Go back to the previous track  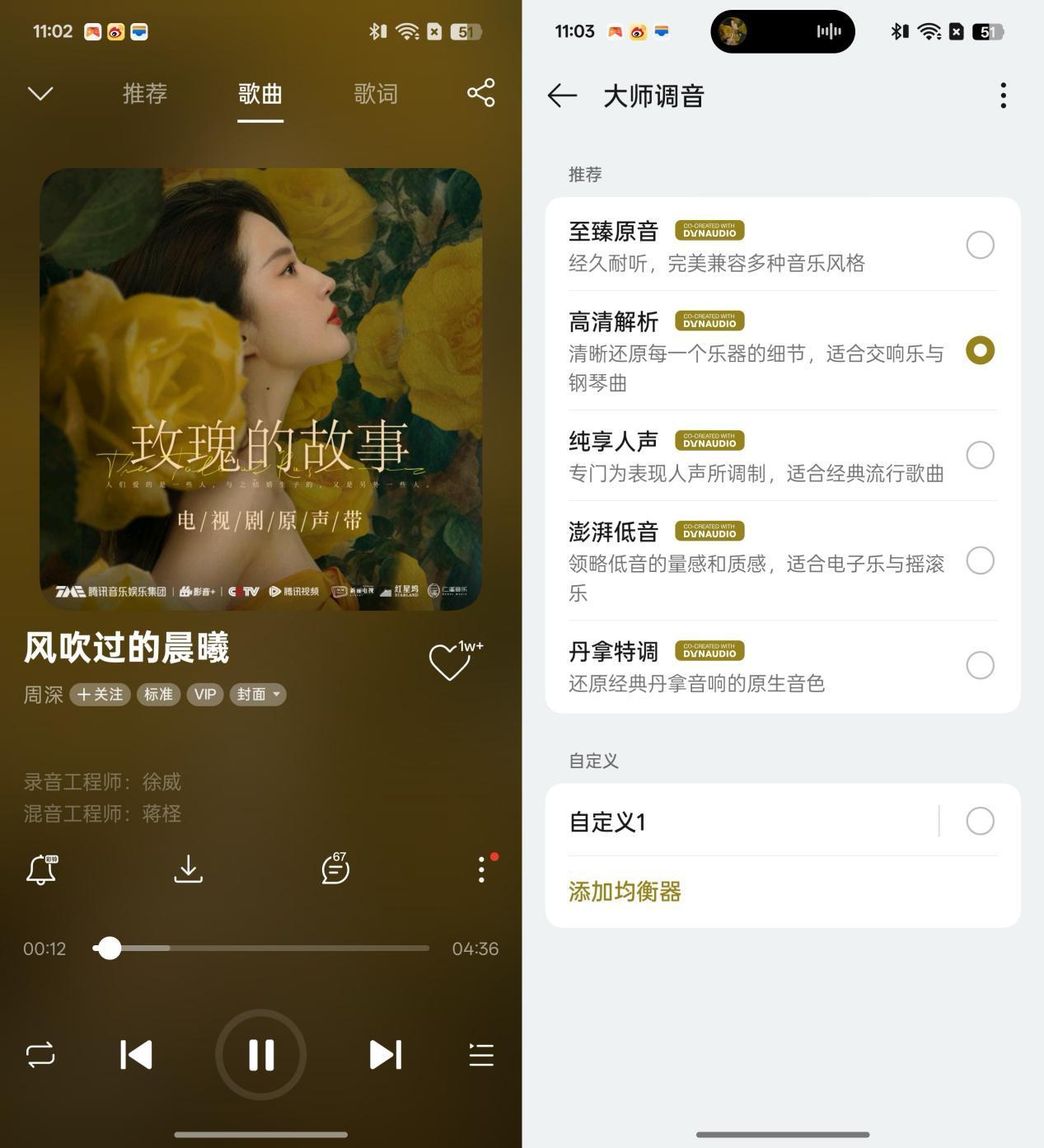point(136,1054)
